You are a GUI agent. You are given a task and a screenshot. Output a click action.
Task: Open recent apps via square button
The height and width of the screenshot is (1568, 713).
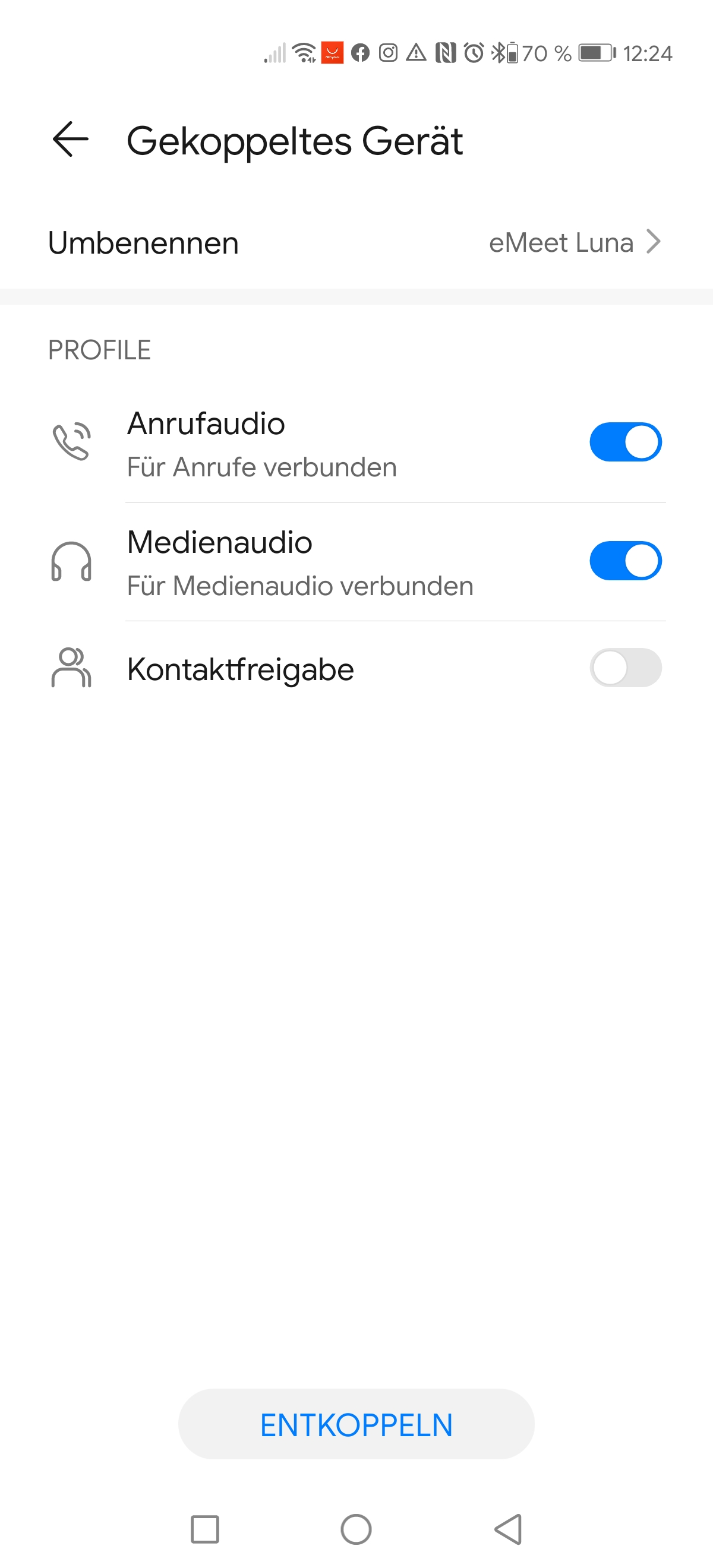click(204, 1529)
